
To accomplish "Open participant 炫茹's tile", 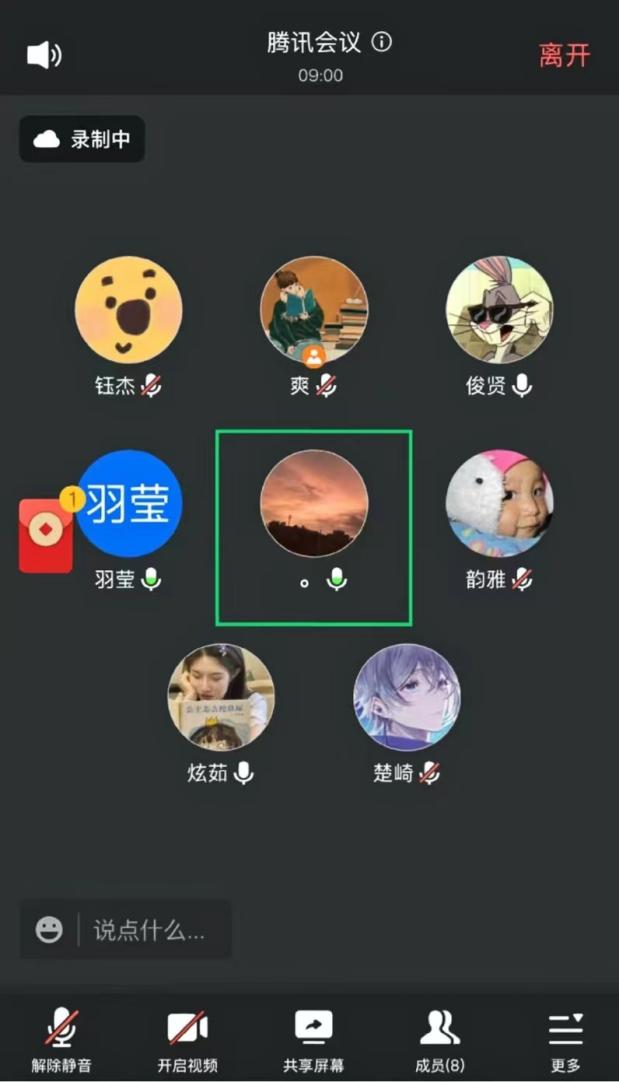I will point(221,697).
